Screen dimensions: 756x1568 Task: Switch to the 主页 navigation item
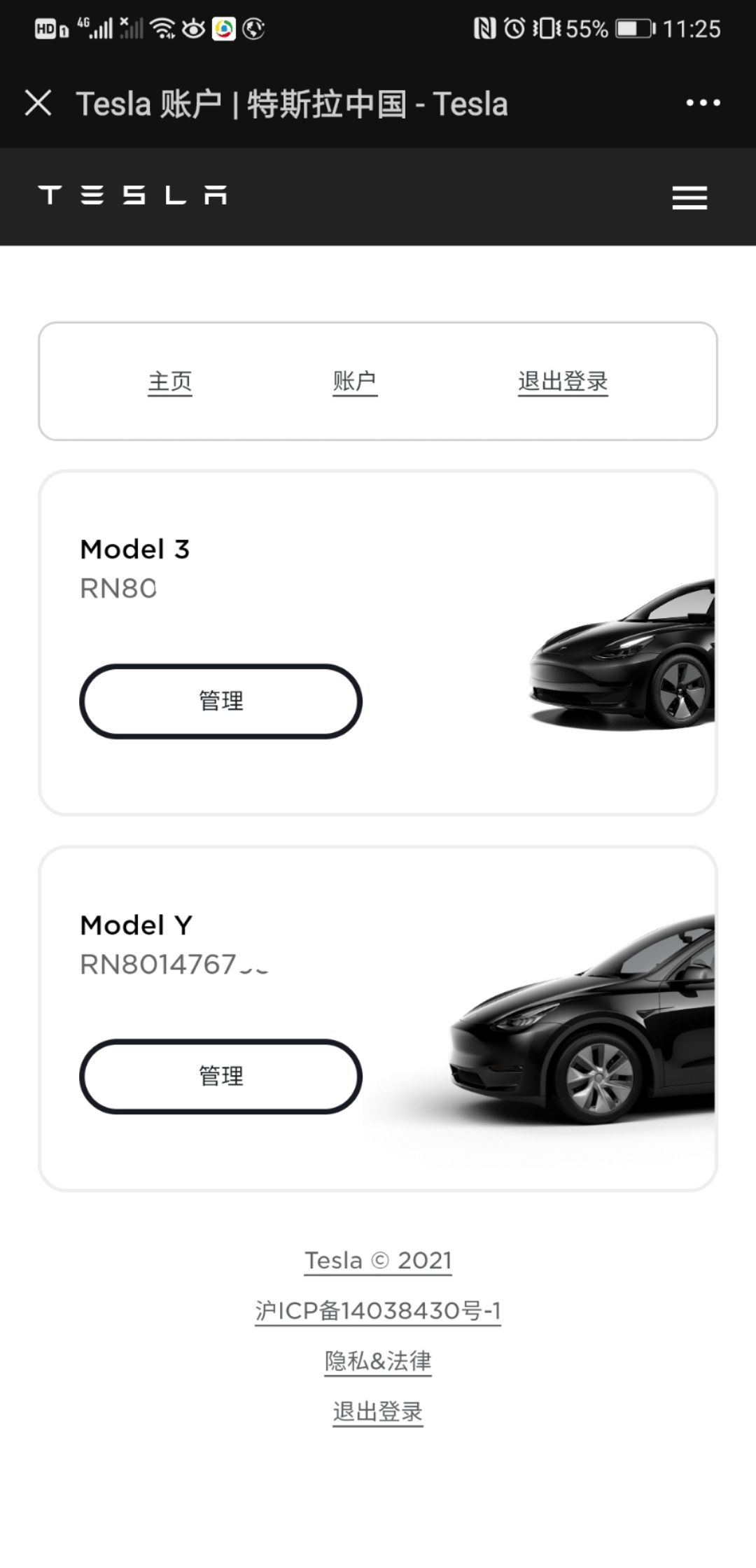click(171, 381)
